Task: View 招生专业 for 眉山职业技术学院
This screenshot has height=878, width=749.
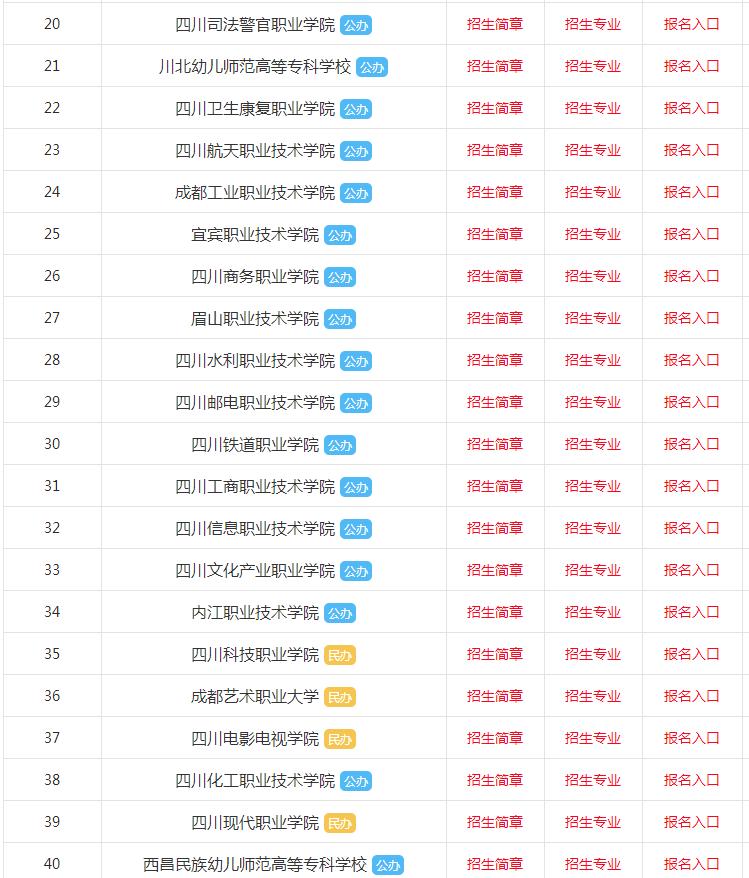Action: (593, 318)
